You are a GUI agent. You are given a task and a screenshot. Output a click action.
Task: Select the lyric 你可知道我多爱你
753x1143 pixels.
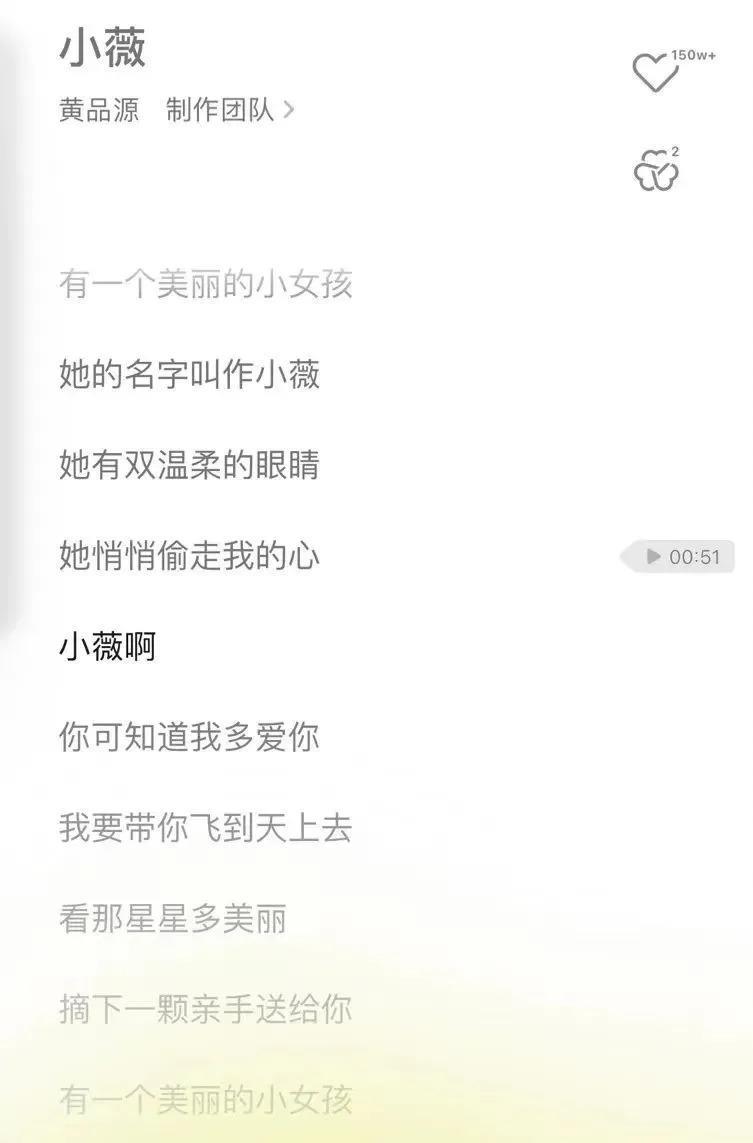190,737
